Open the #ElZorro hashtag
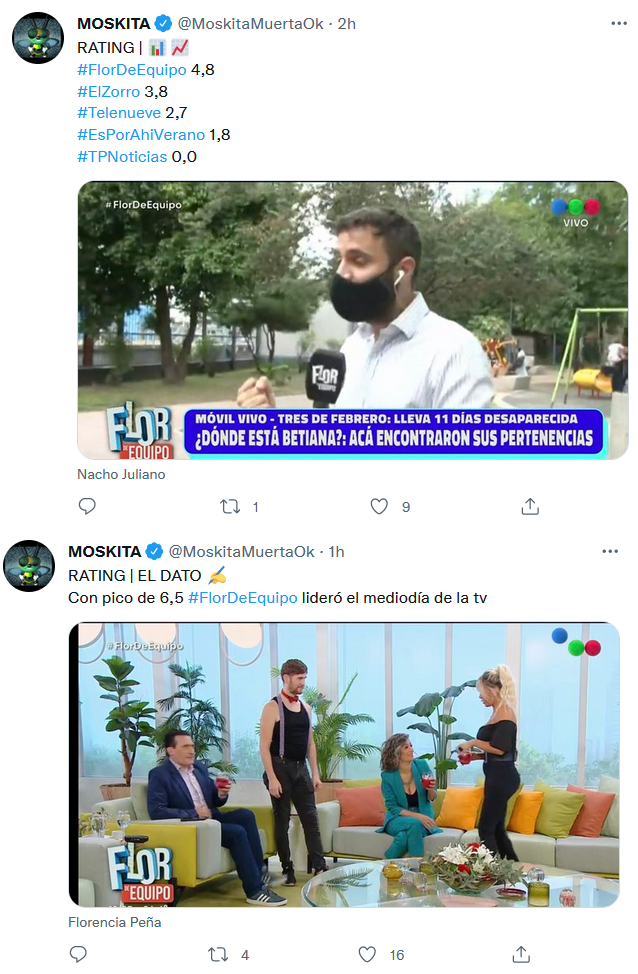Viewport: 638px width, 974px height. (108, 91)
